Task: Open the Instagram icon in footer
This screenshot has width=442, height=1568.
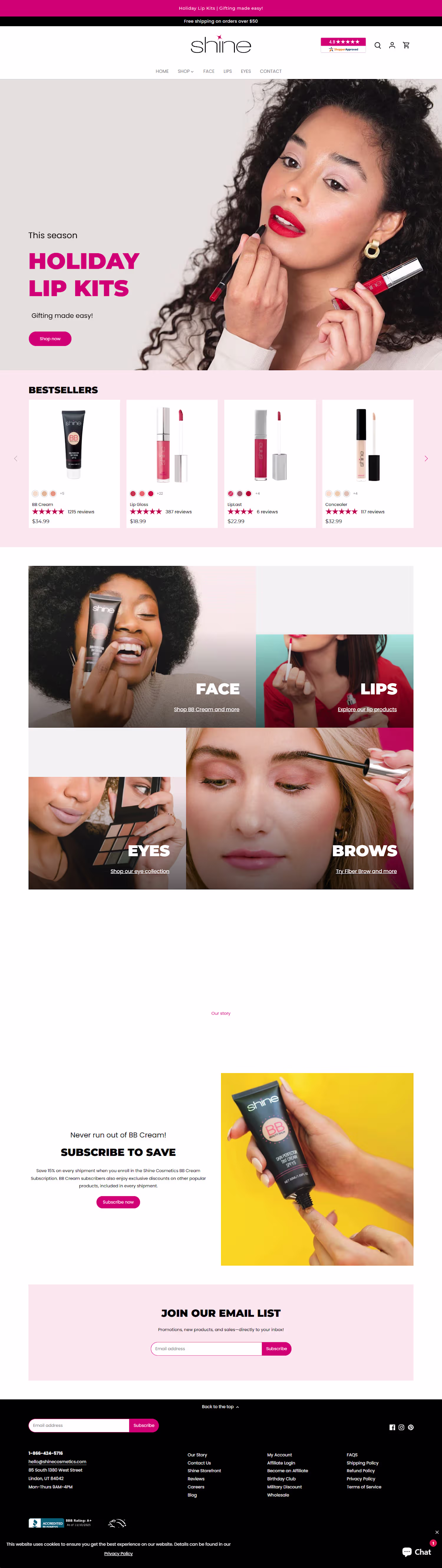Action: pyautogui.click(x=401, y=1427)
